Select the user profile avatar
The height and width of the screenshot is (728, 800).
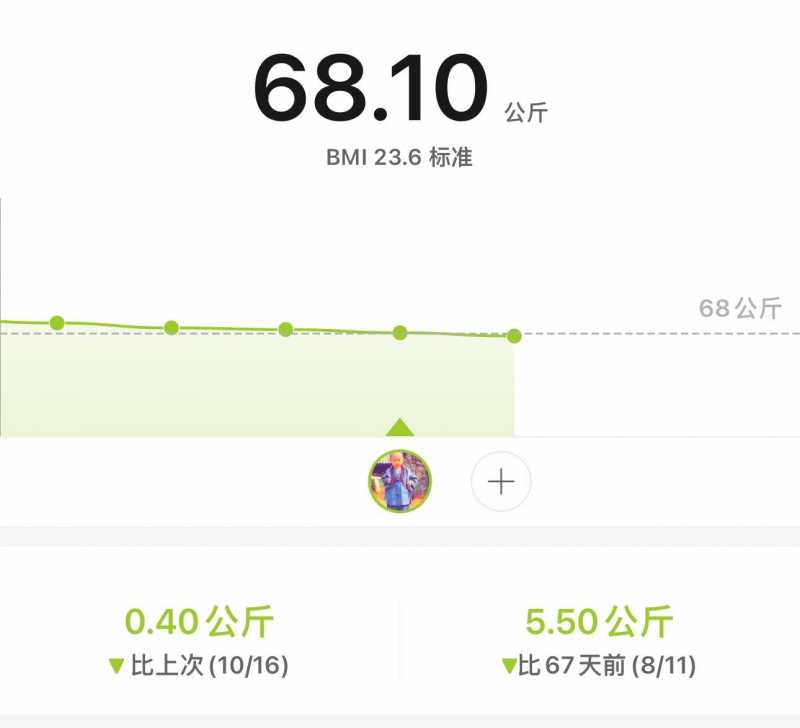click(x=400, y=481)
